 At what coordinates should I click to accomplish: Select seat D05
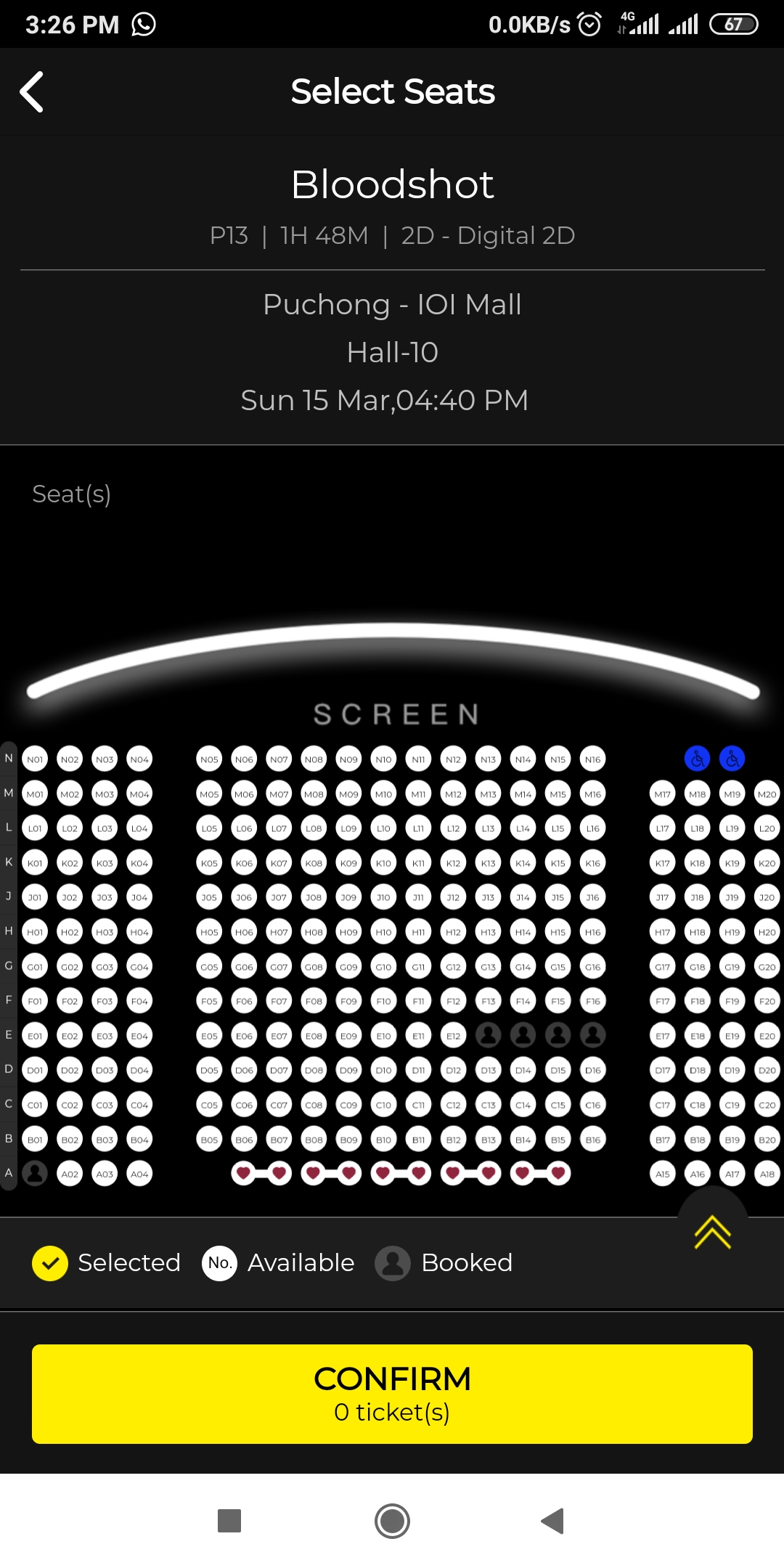[209, 1070]
